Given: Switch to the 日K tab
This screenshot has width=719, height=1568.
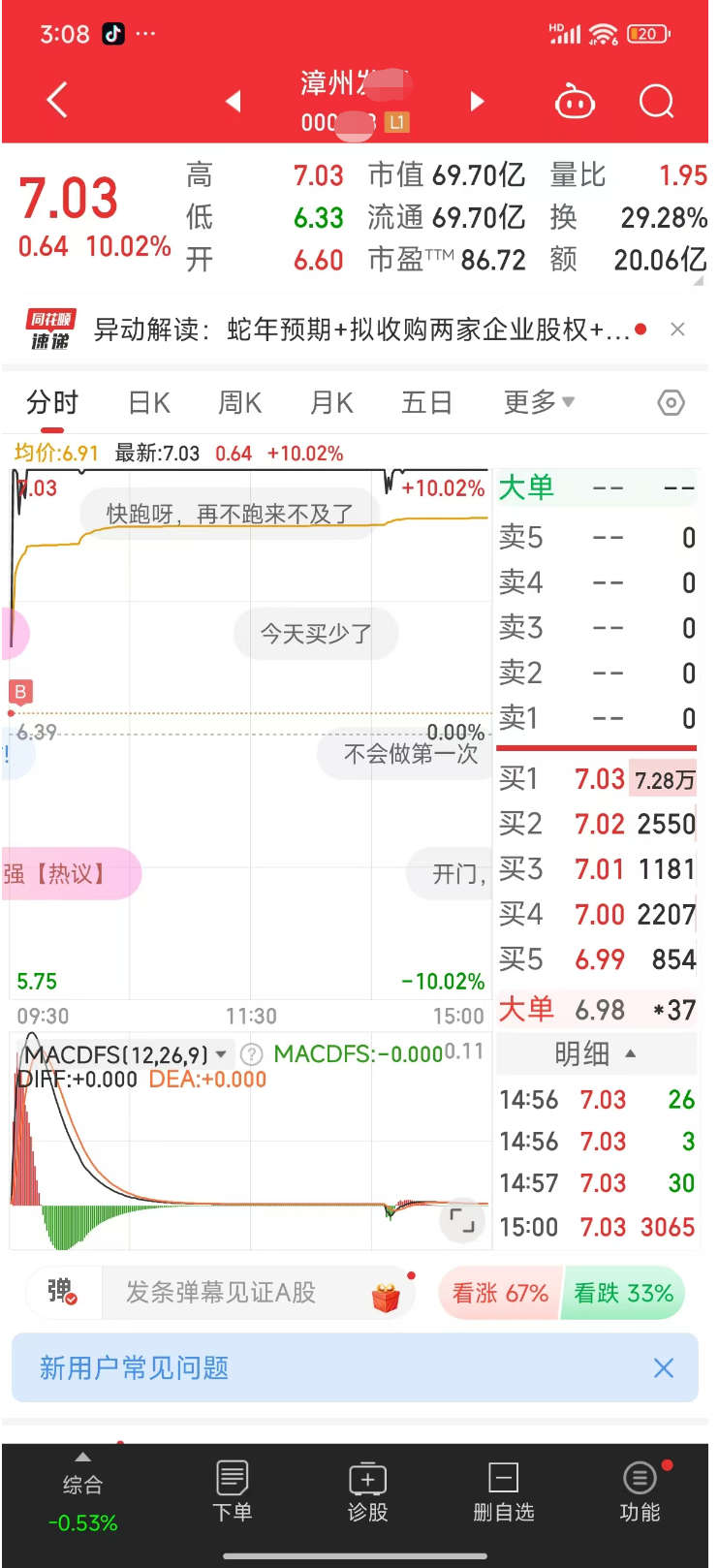Looking at the screenshot, I should click(149, 402).
